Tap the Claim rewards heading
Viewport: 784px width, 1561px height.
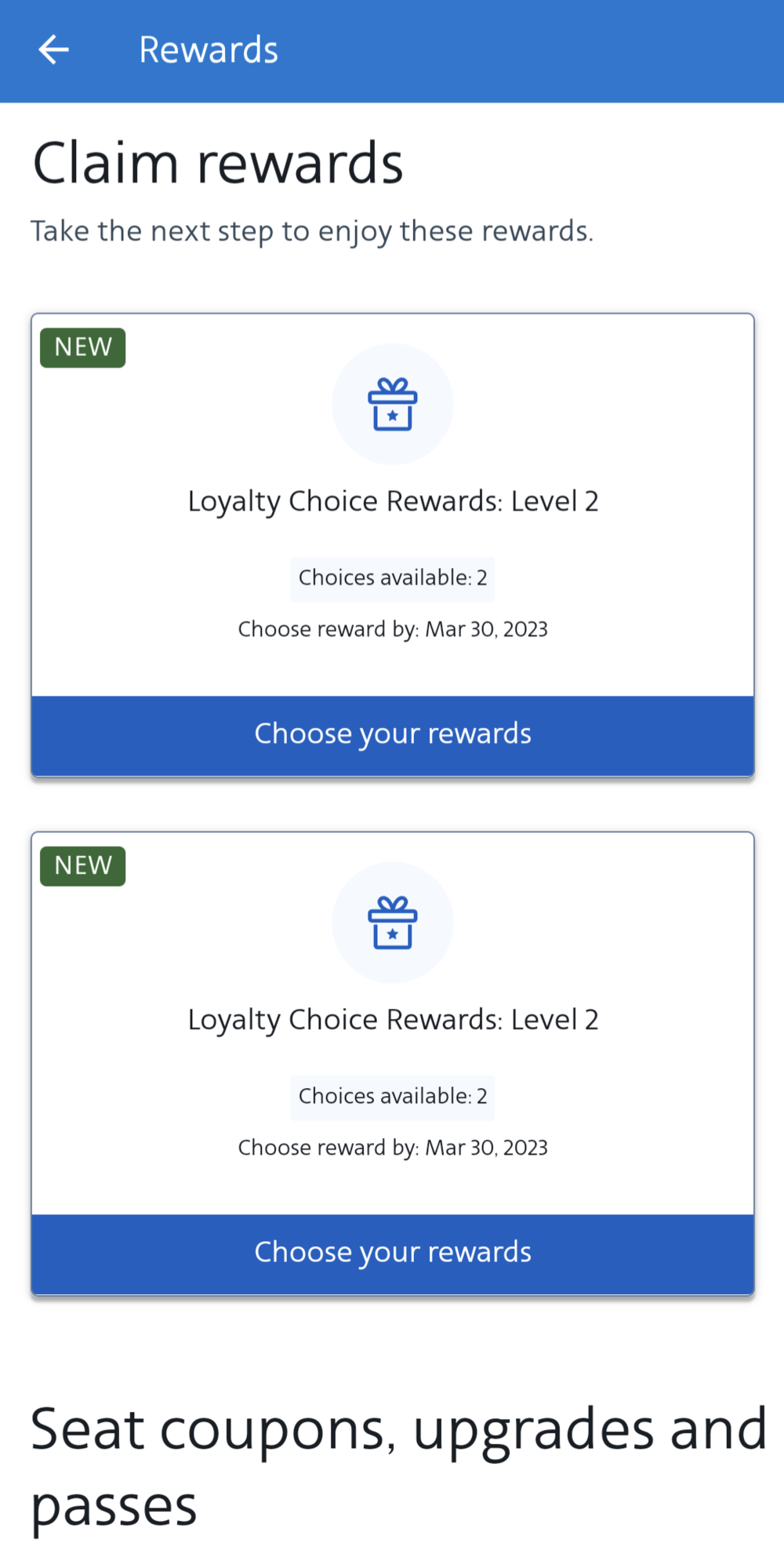click(218, 162)
